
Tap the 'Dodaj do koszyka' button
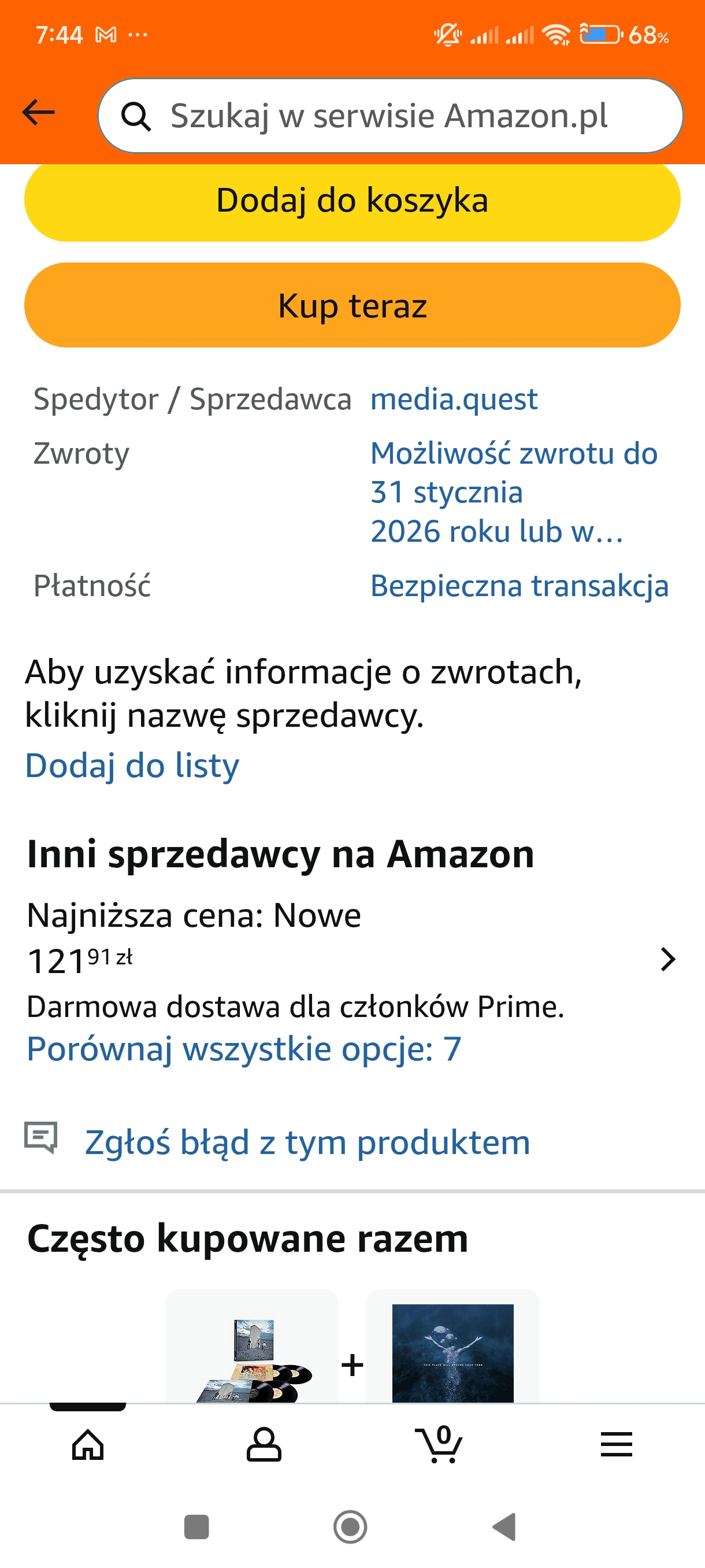[352, 200]
